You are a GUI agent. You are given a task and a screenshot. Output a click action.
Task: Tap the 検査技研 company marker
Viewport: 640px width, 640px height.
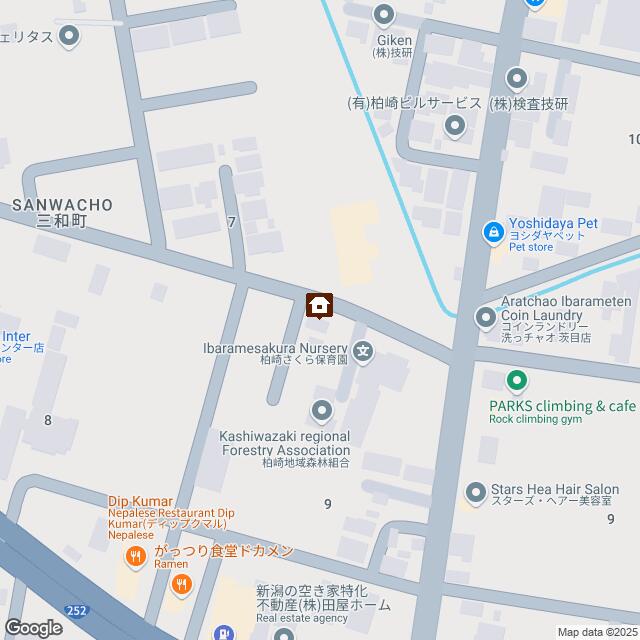516,77
